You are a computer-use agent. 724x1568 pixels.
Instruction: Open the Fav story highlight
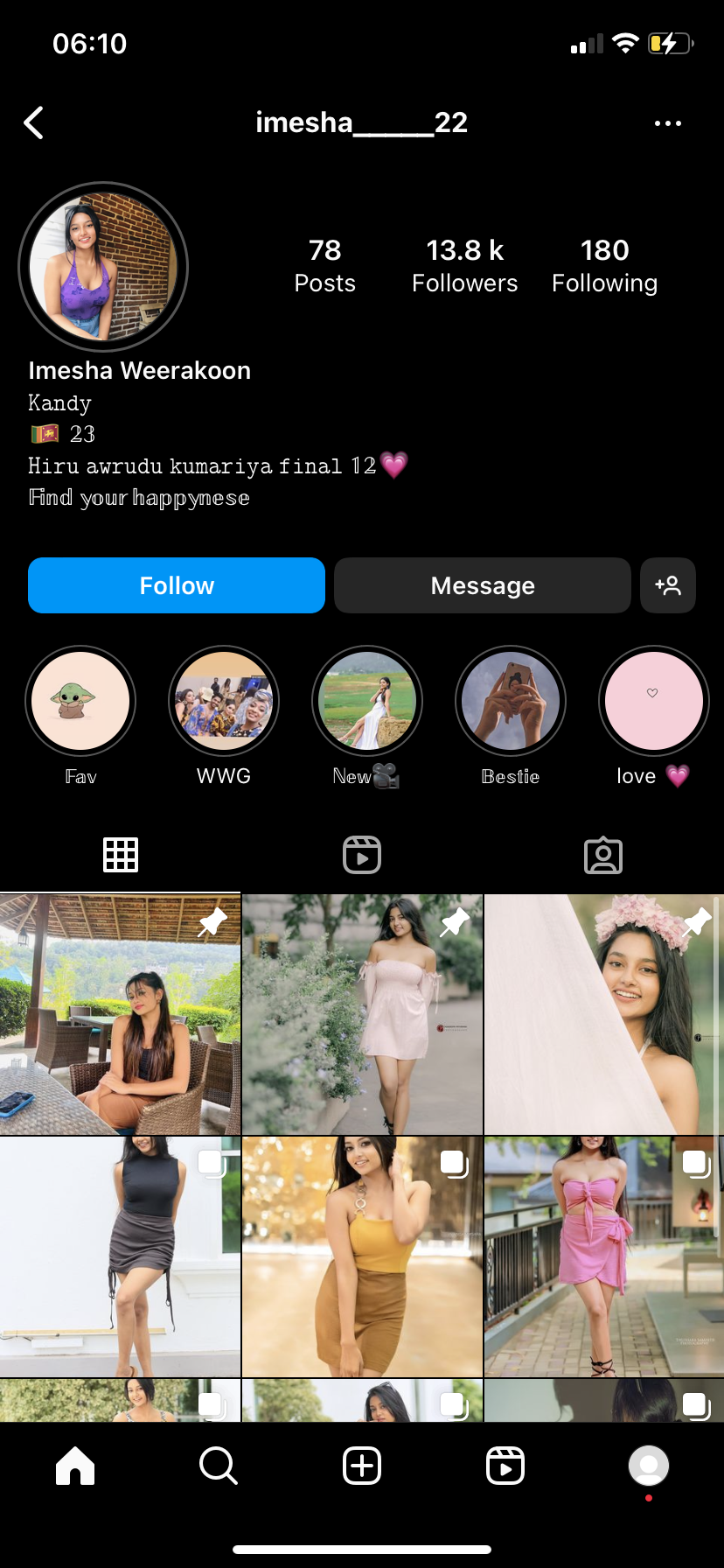[x=80, y=701]
